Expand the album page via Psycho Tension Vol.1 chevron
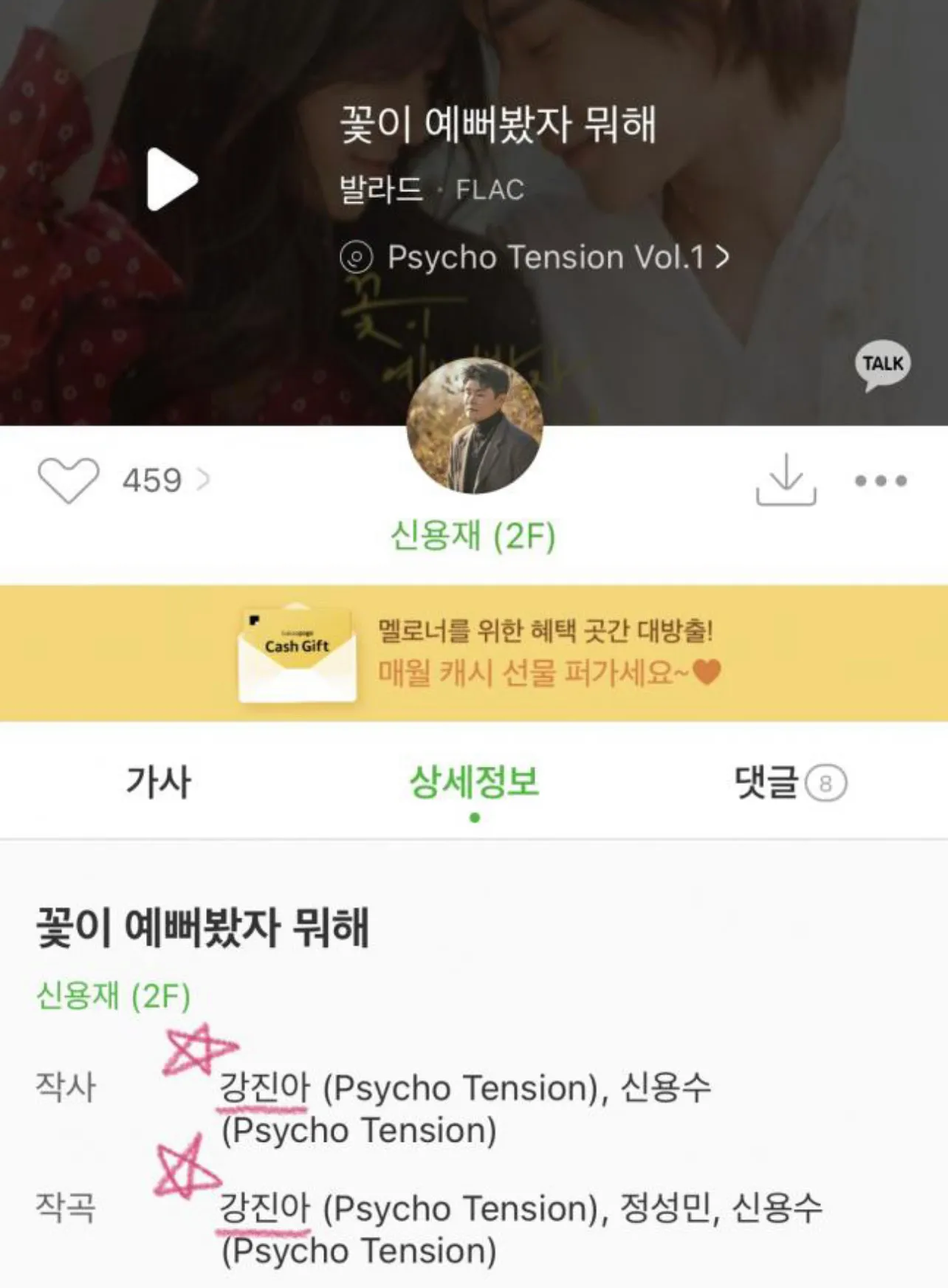Viewport: 948px width, 1288px height. [x=726, y=257]
